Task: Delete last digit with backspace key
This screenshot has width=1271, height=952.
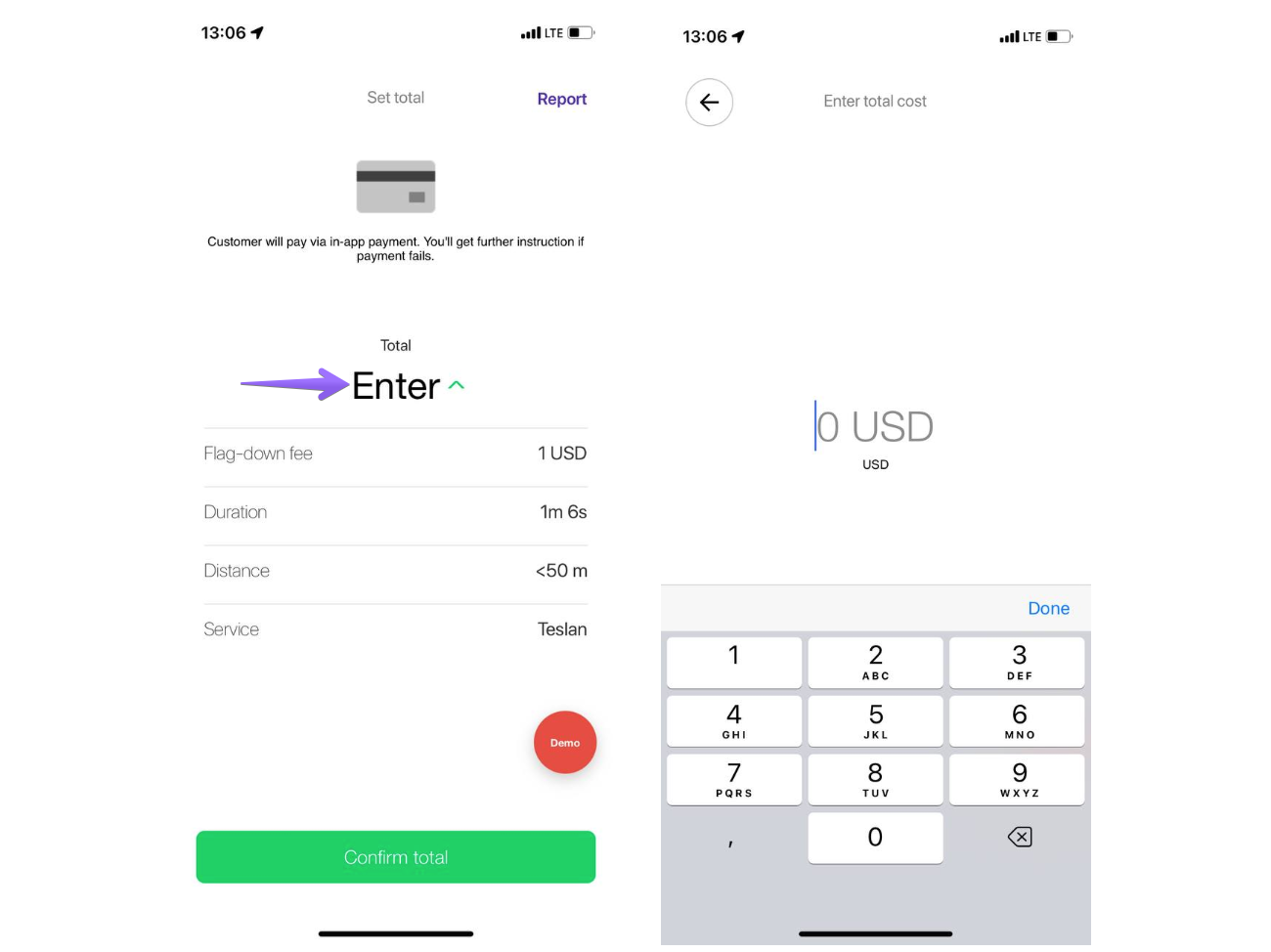Action: tap(1019, 838)
